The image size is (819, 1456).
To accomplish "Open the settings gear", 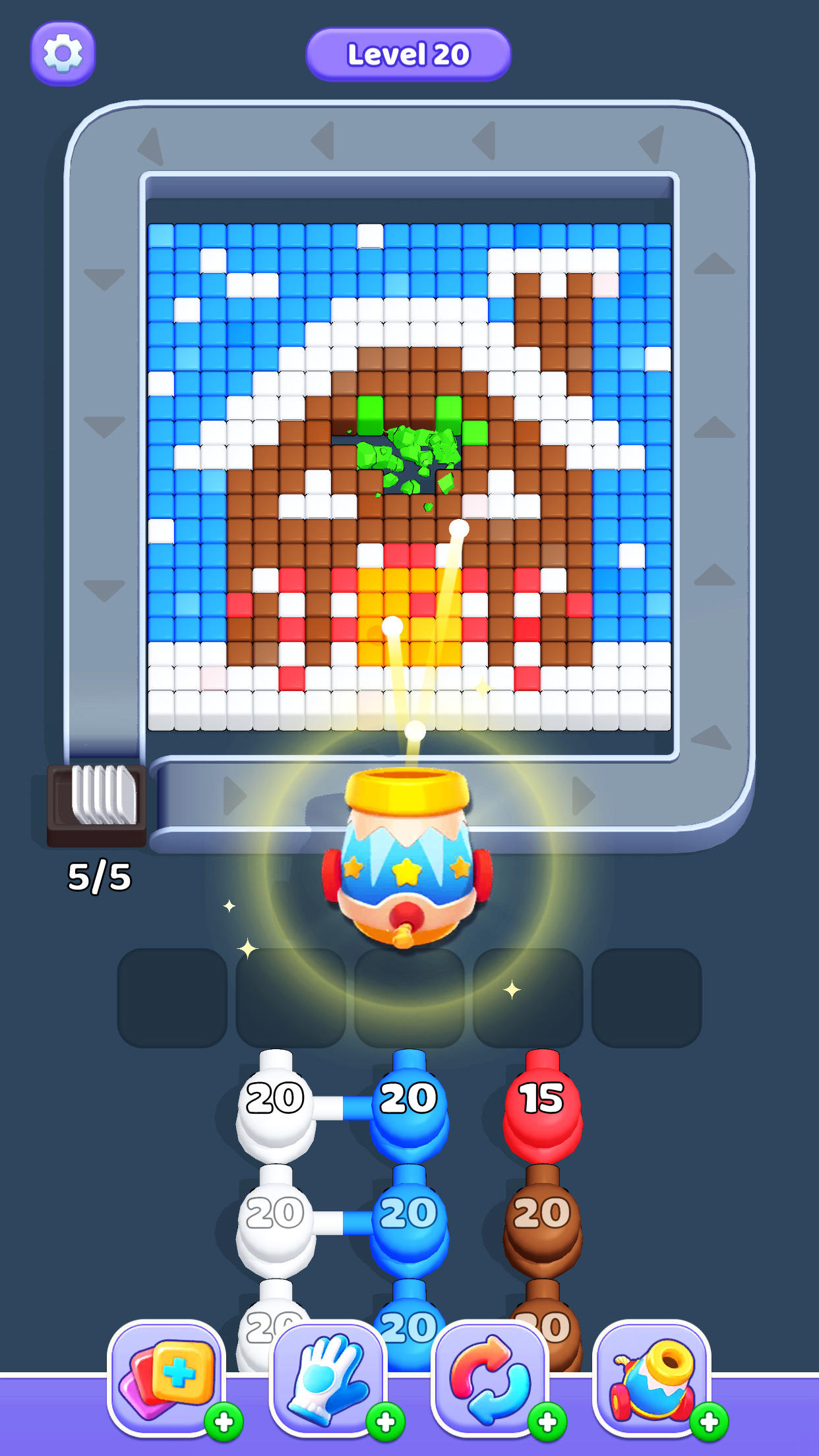I will (x=63, y=53).
